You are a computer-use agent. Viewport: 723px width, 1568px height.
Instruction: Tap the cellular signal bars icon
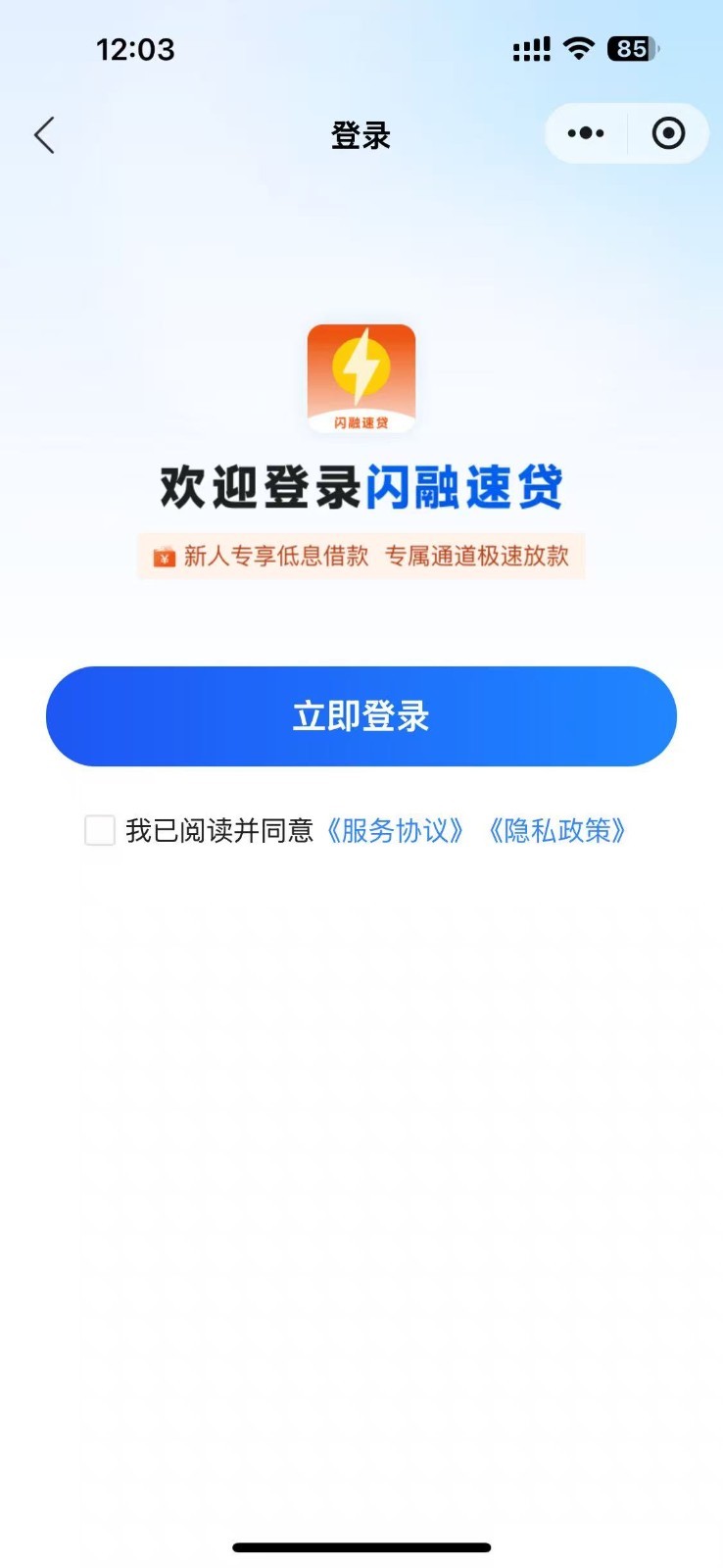coord(530,49)
